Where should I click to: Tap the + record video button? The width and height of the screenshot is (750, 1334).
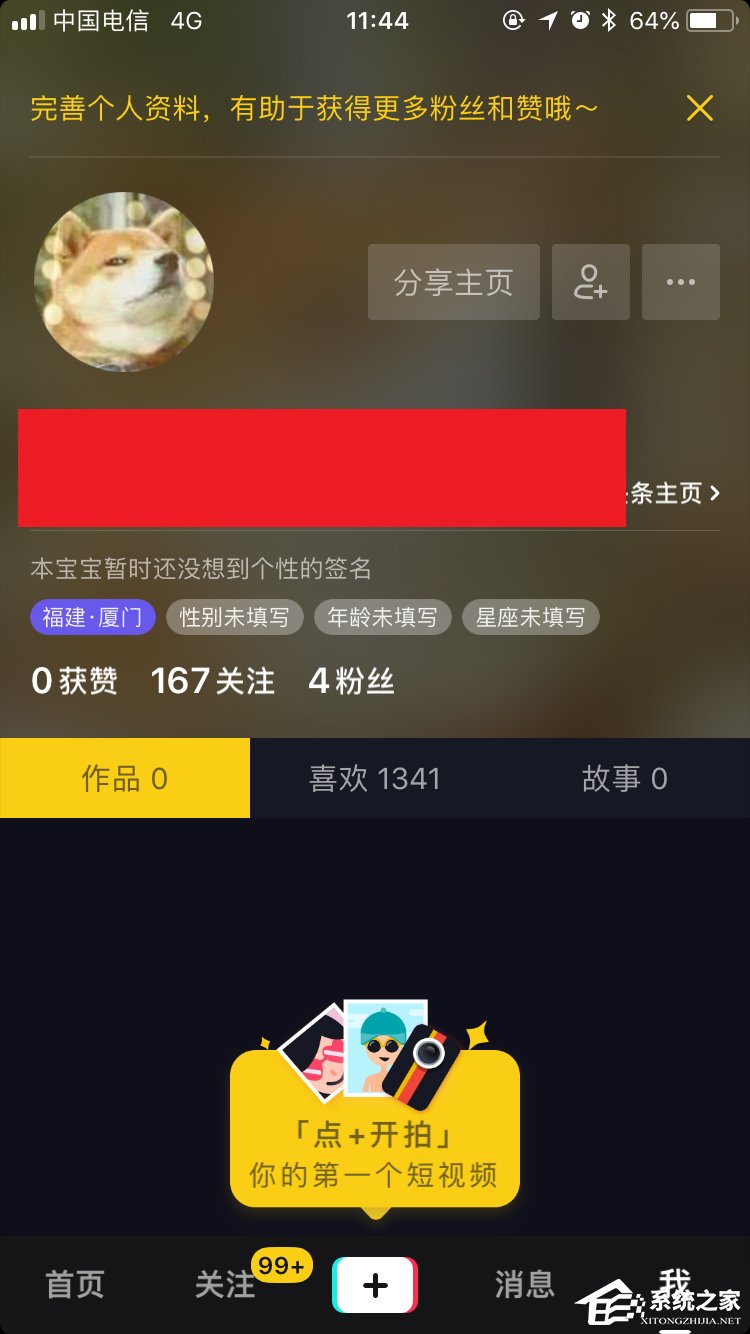point(375,1283)
